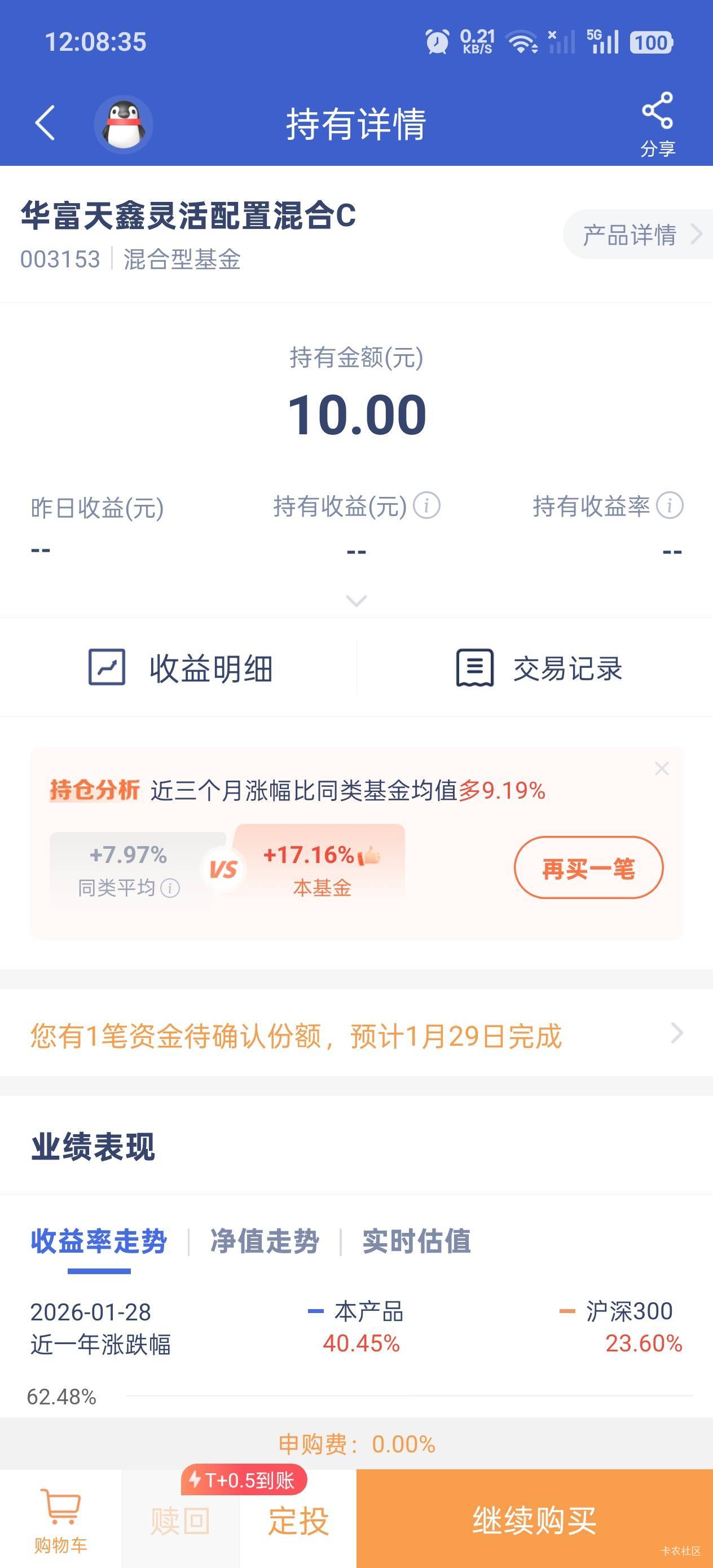This screenshot has width=713, height=1568.
Task: Tap the info icon beside 持有收益率
Action: pyautogui.click(x=669, y=505)
